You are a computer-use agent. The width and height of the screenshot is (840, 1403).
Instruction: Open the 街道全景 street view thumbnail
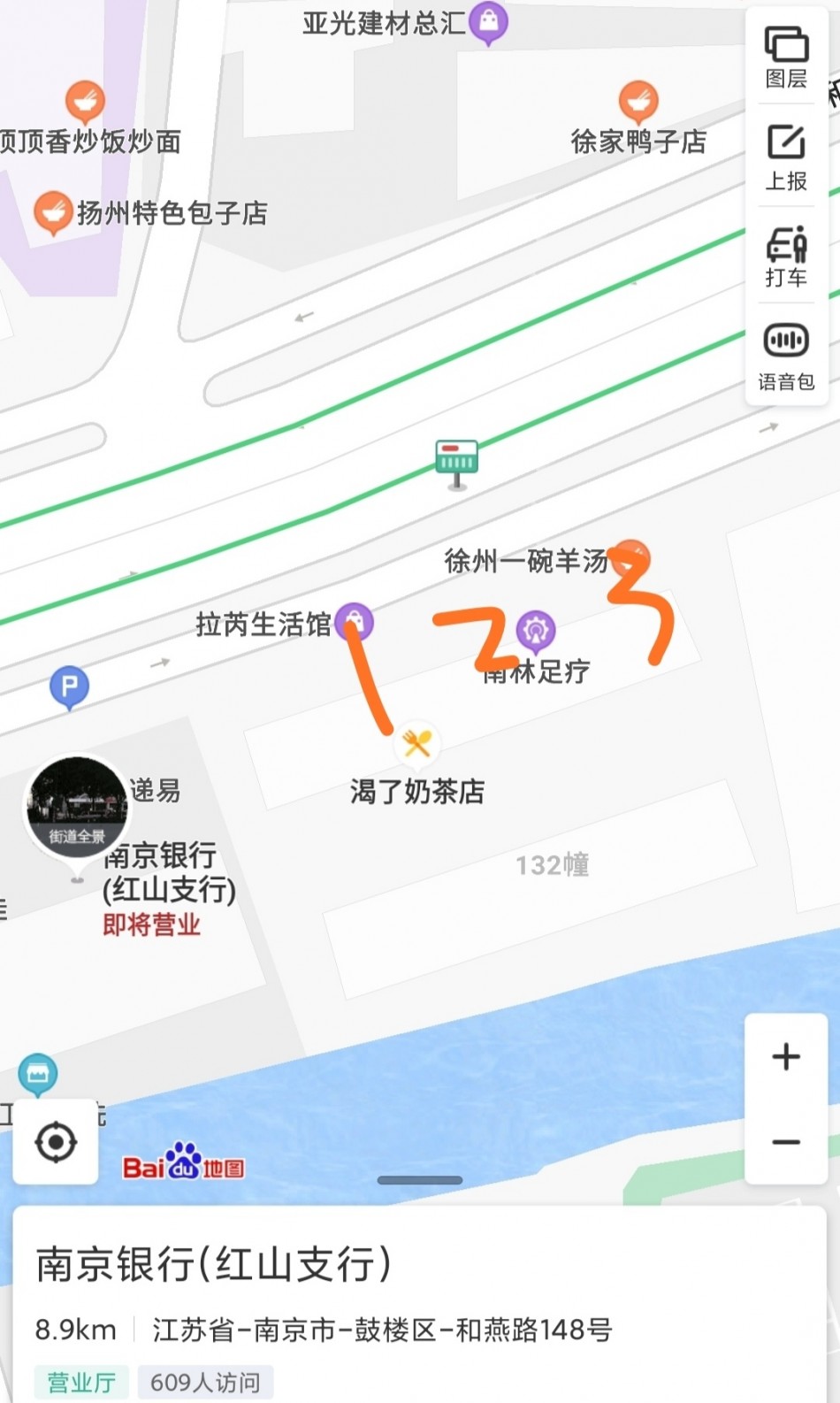click(x=77, y=806)
